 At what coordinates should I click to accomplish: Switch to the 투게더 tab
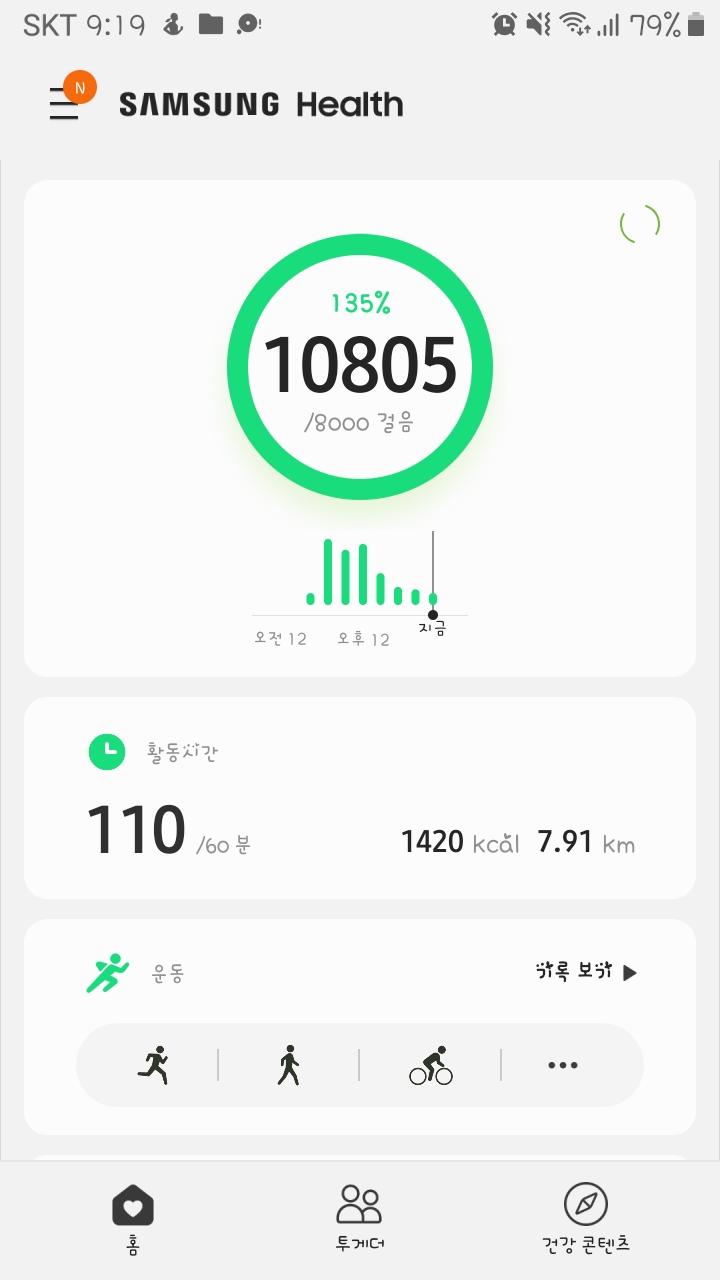click(359, 1217)
